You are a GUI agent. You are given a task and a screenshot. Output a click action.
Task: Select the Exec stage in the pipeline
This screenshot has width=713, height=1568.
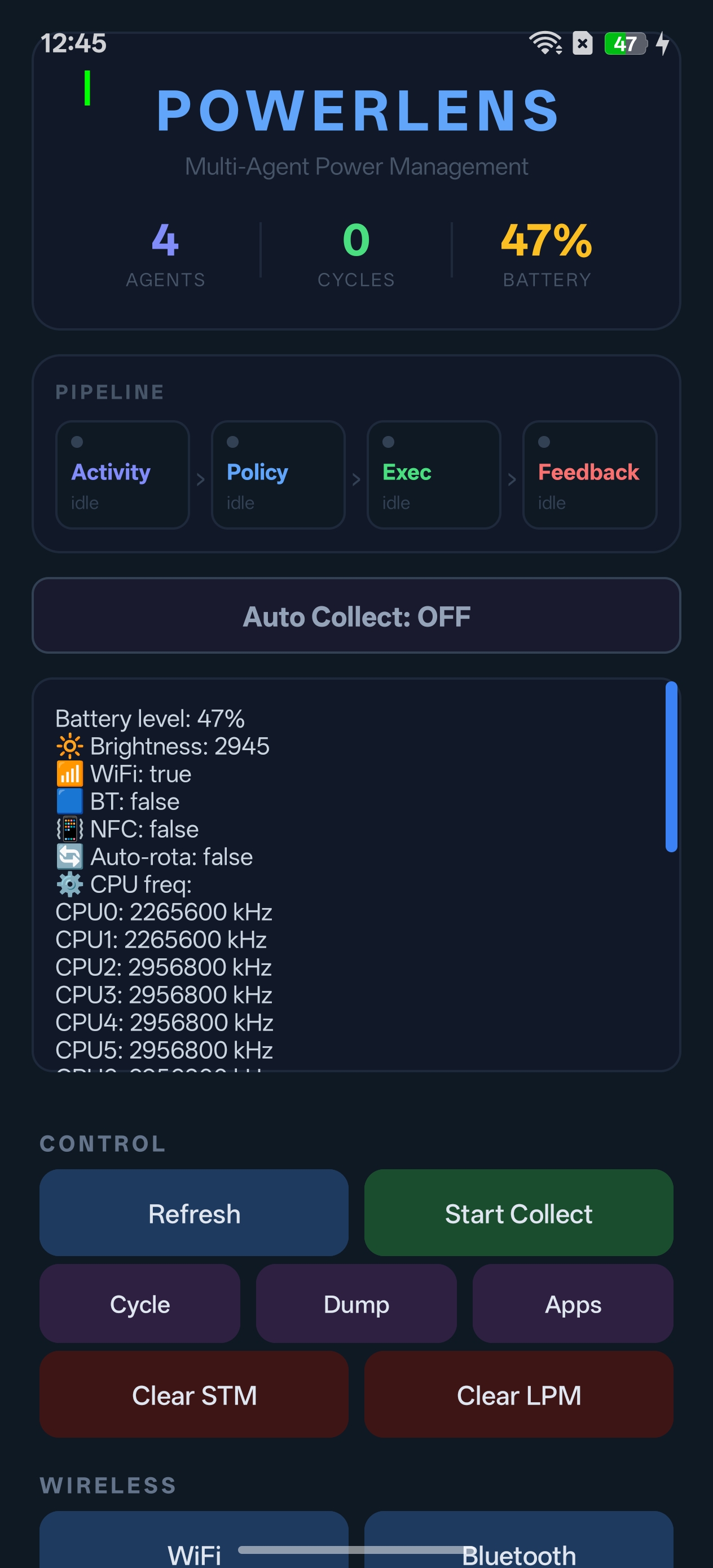[434, 475]
